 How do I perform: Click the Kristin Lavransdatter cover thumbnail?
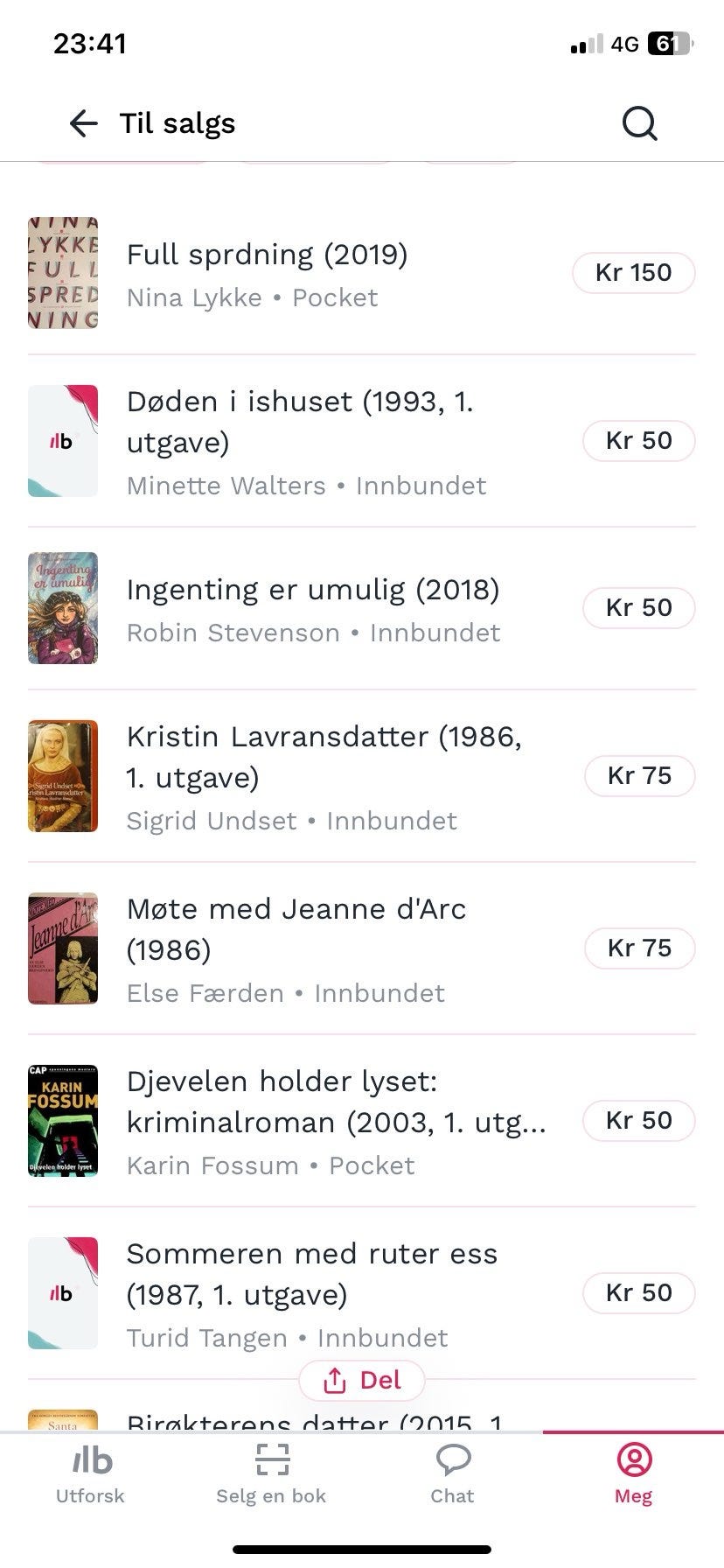pos(63,775)
